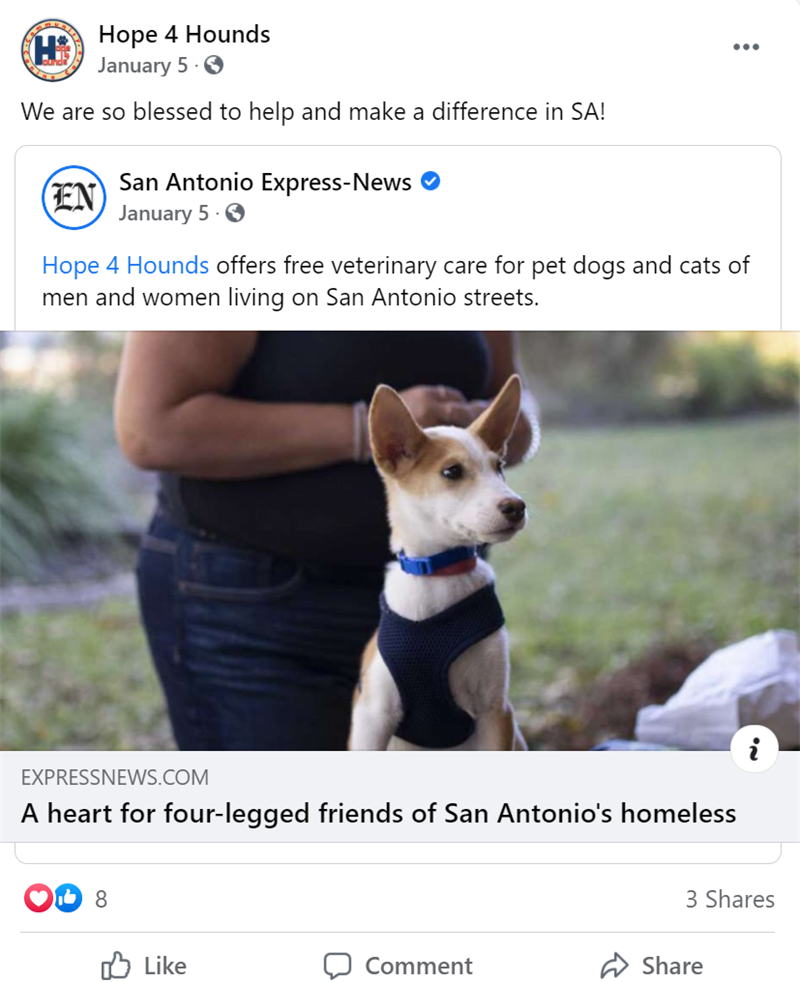Open San Antonio Express-News page name

[x=265, y=182]
